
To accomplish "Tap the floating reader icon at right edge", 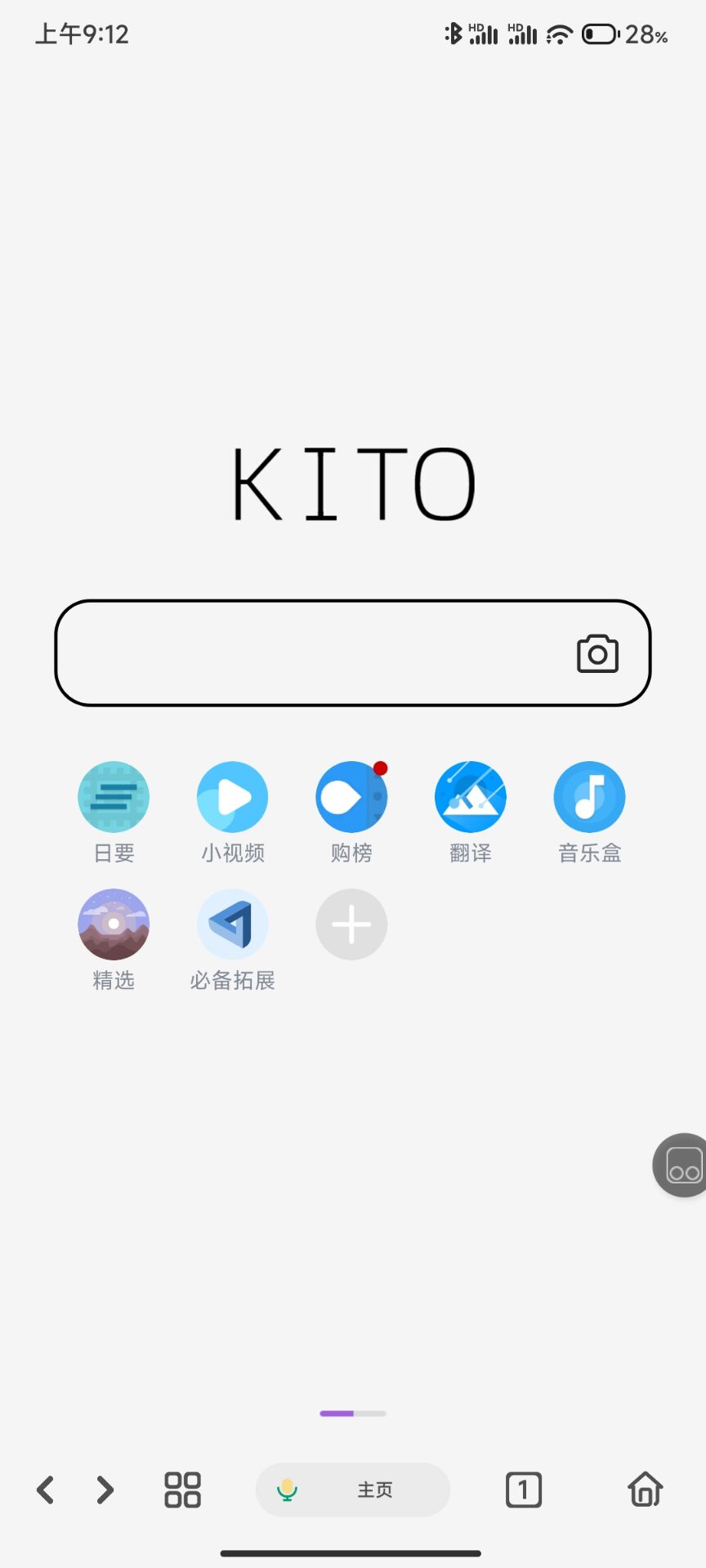I will point(682,1165).
